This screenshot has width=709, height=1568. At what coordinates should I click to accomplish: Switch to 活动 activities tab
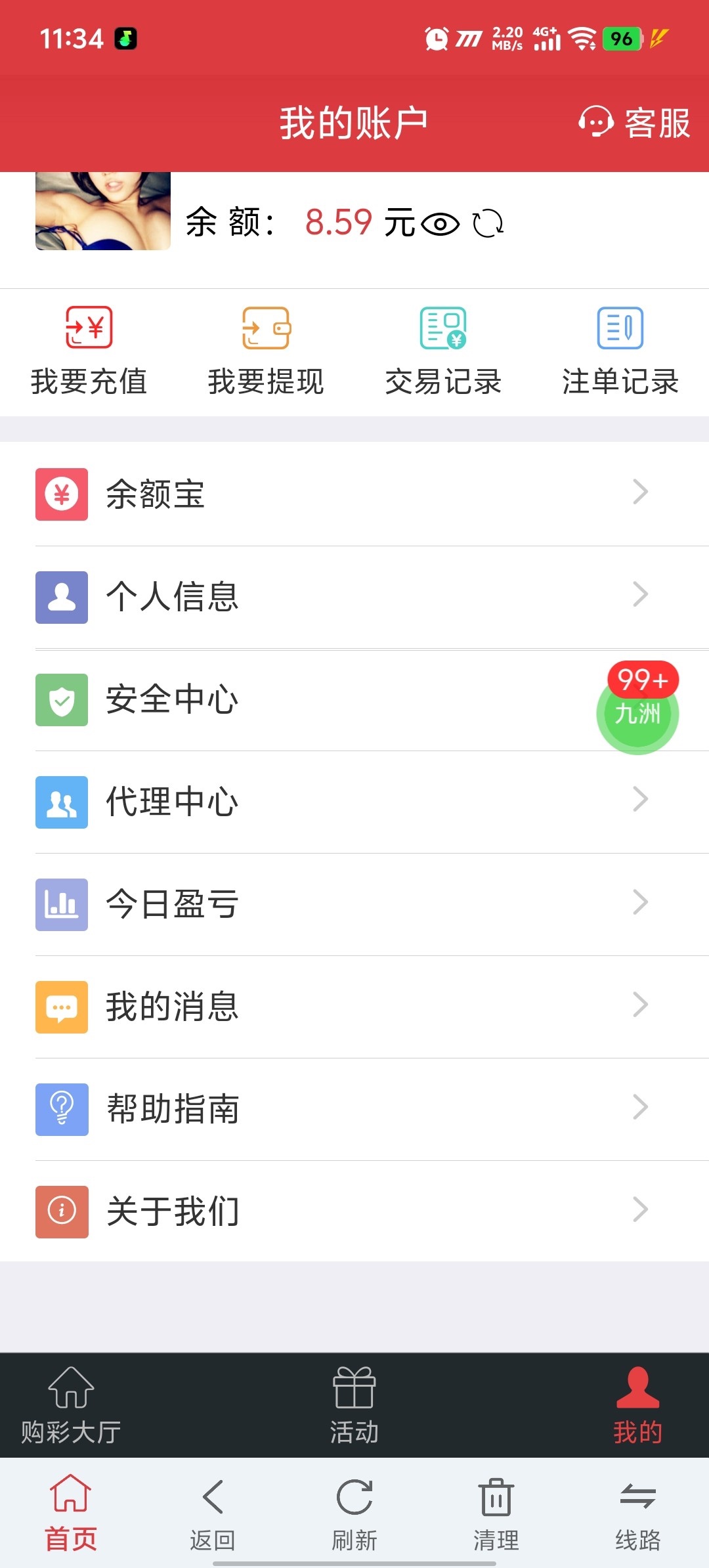[354, 1406]
